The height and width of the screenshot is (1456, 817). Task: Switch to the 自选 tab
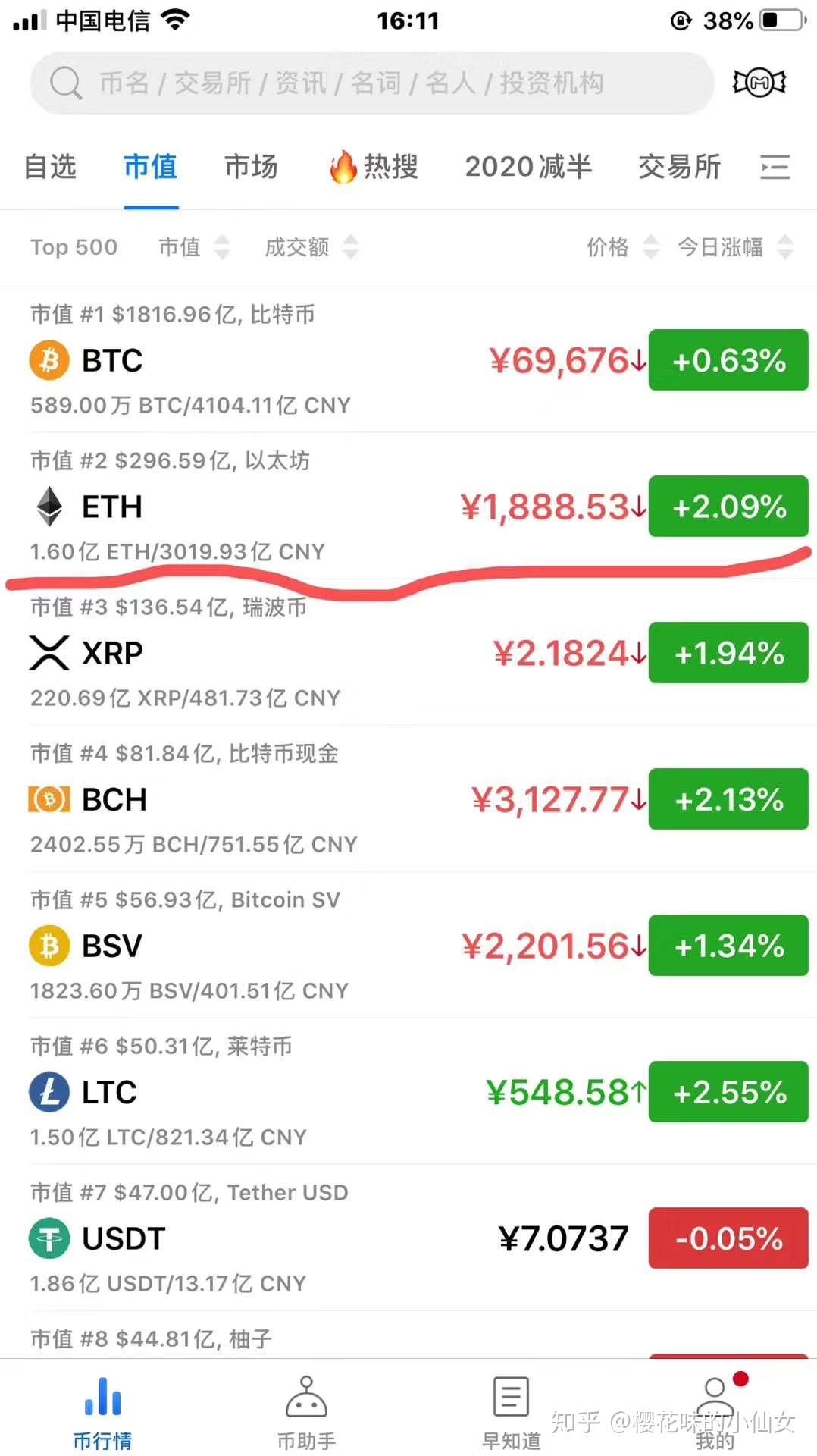point(50,167)
